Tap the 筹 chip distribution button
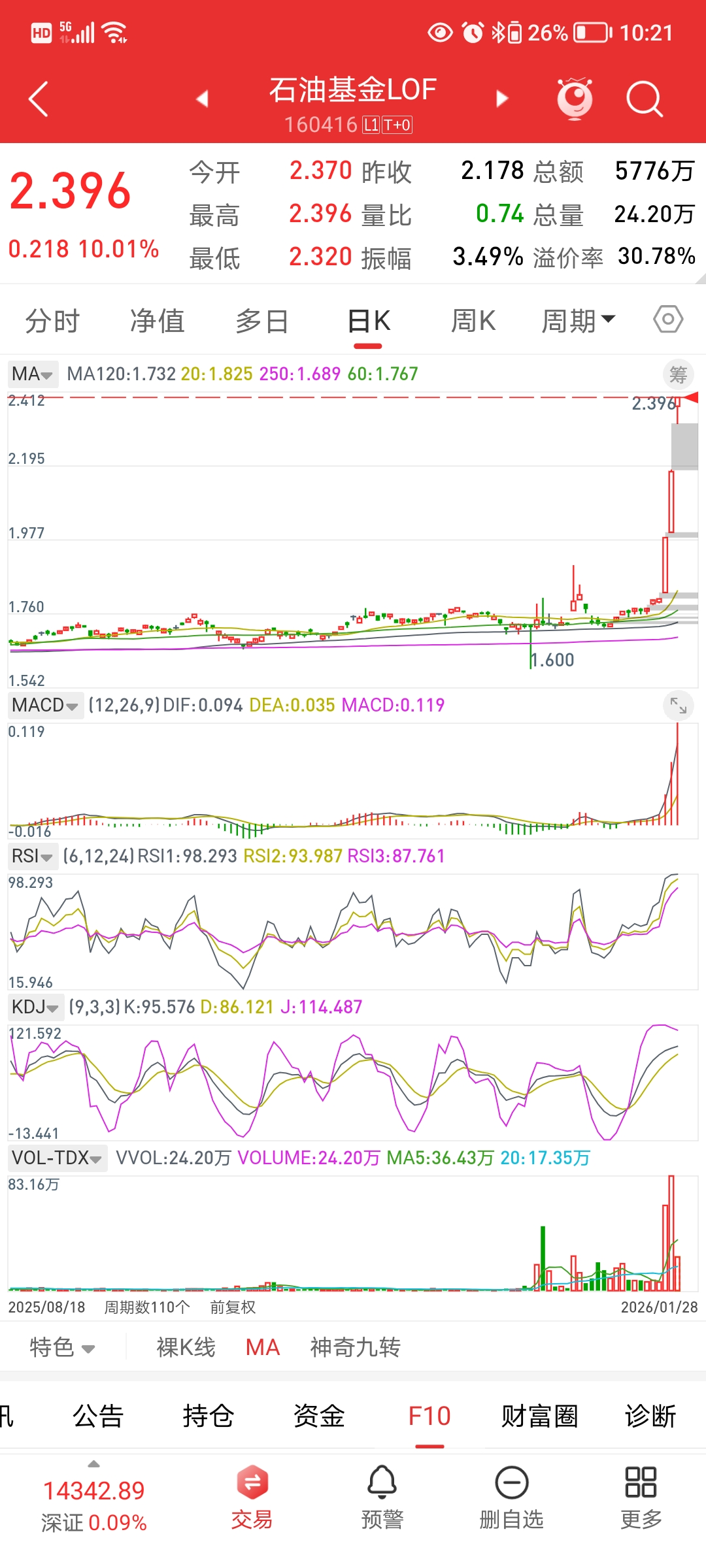Image resolution: width=706 pixels, height=1568 pixels. point(679,375)
